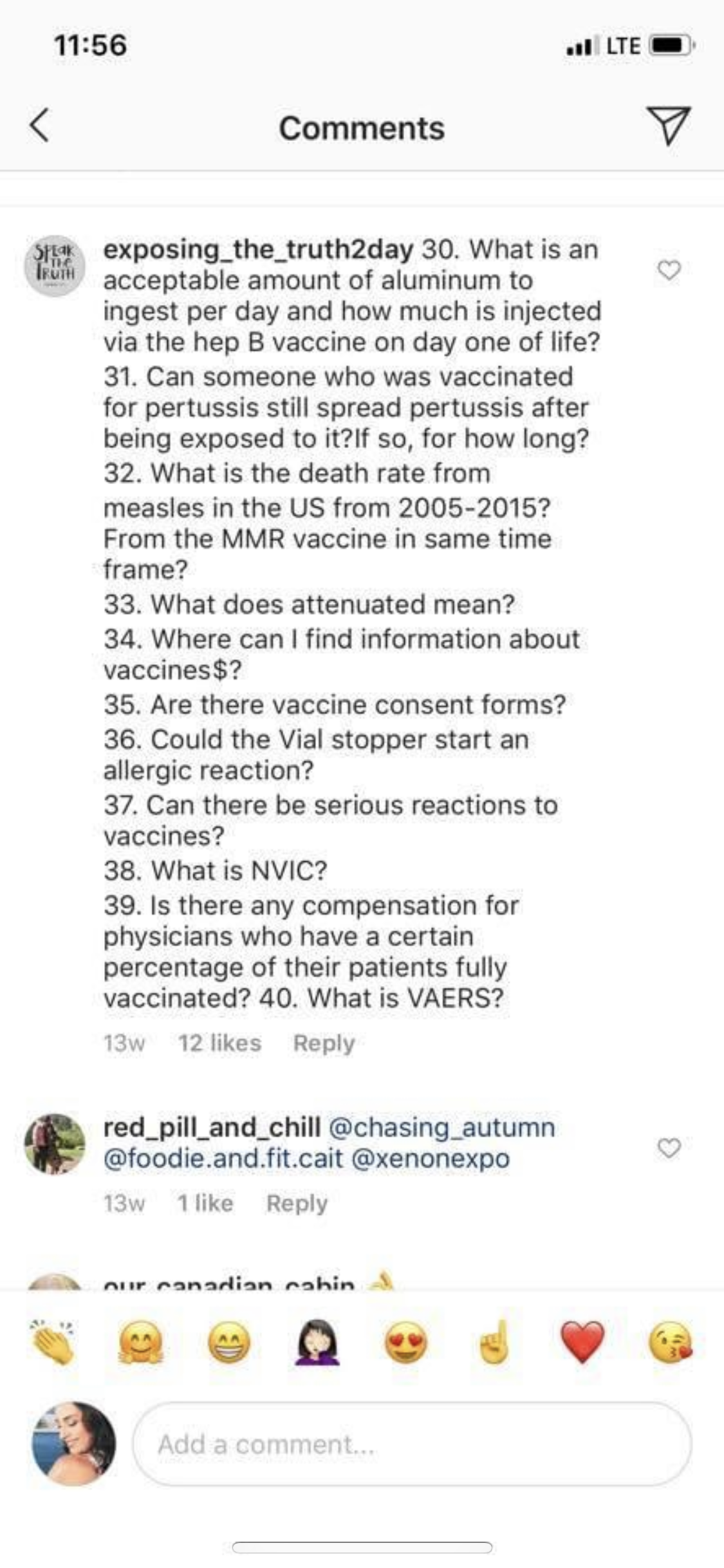Insert the heart-eyes emoji

coord(405,1343)
